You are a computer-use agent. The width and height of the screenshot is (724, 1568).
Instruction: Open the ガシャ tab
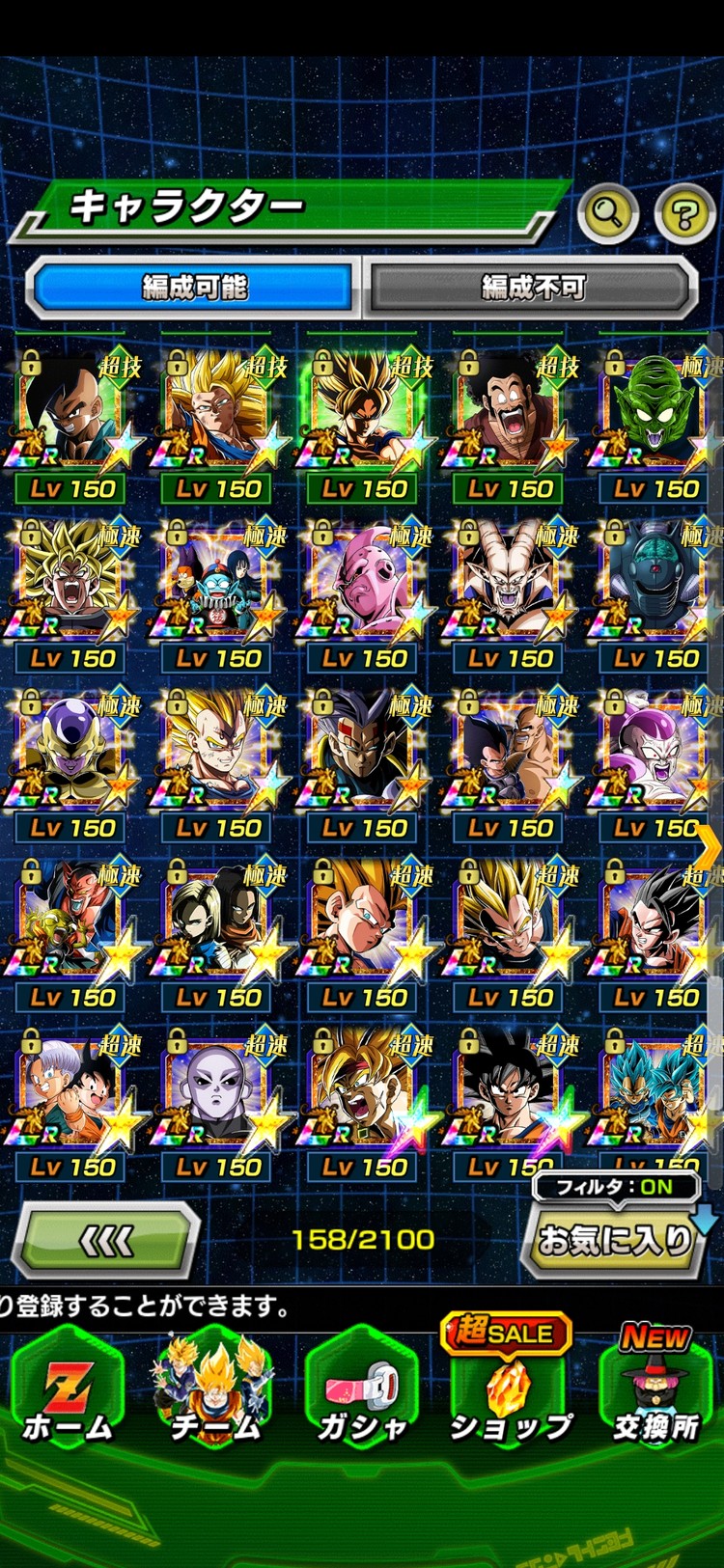(362, 1391)
